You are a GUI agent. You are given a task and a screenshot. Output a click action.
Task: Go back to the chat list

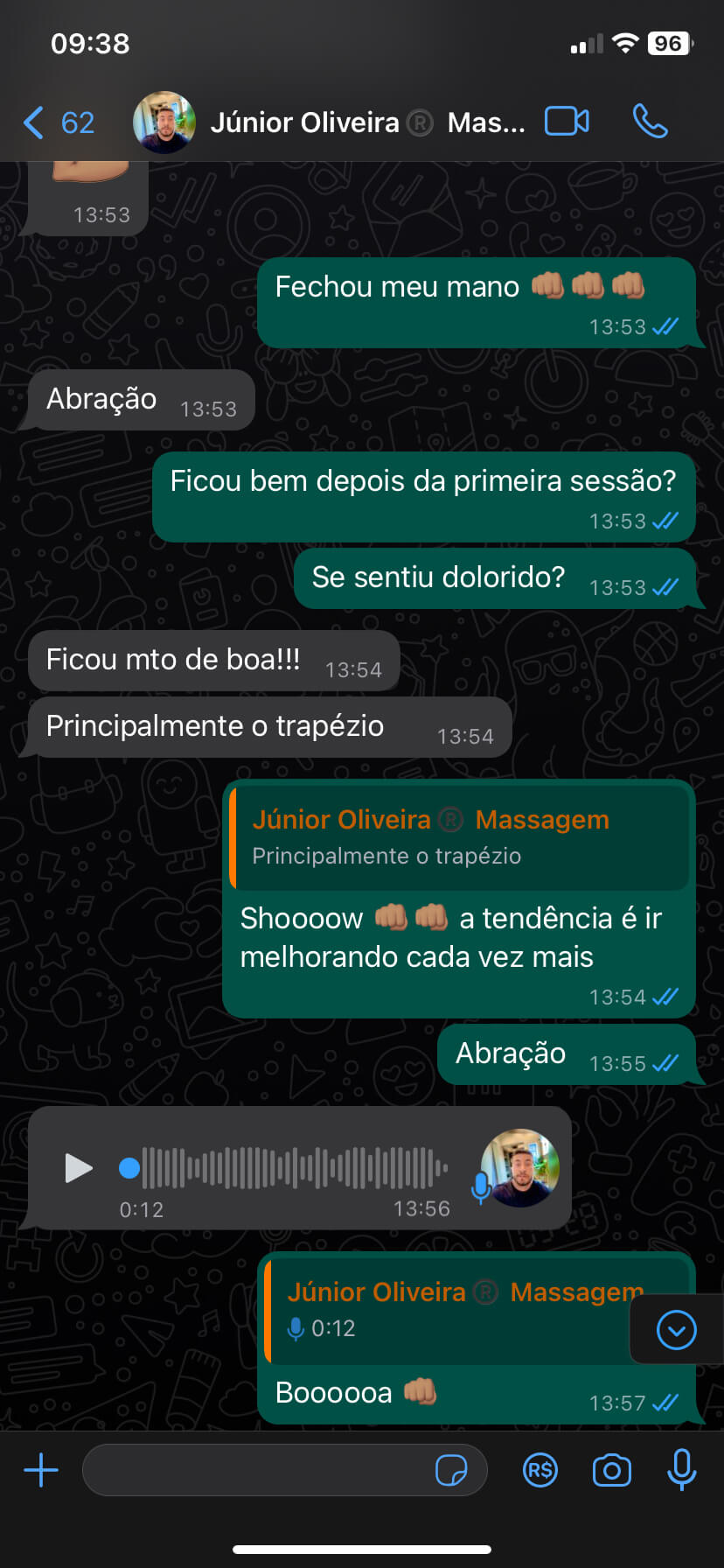pyautogui.click(x=58, y=122)
